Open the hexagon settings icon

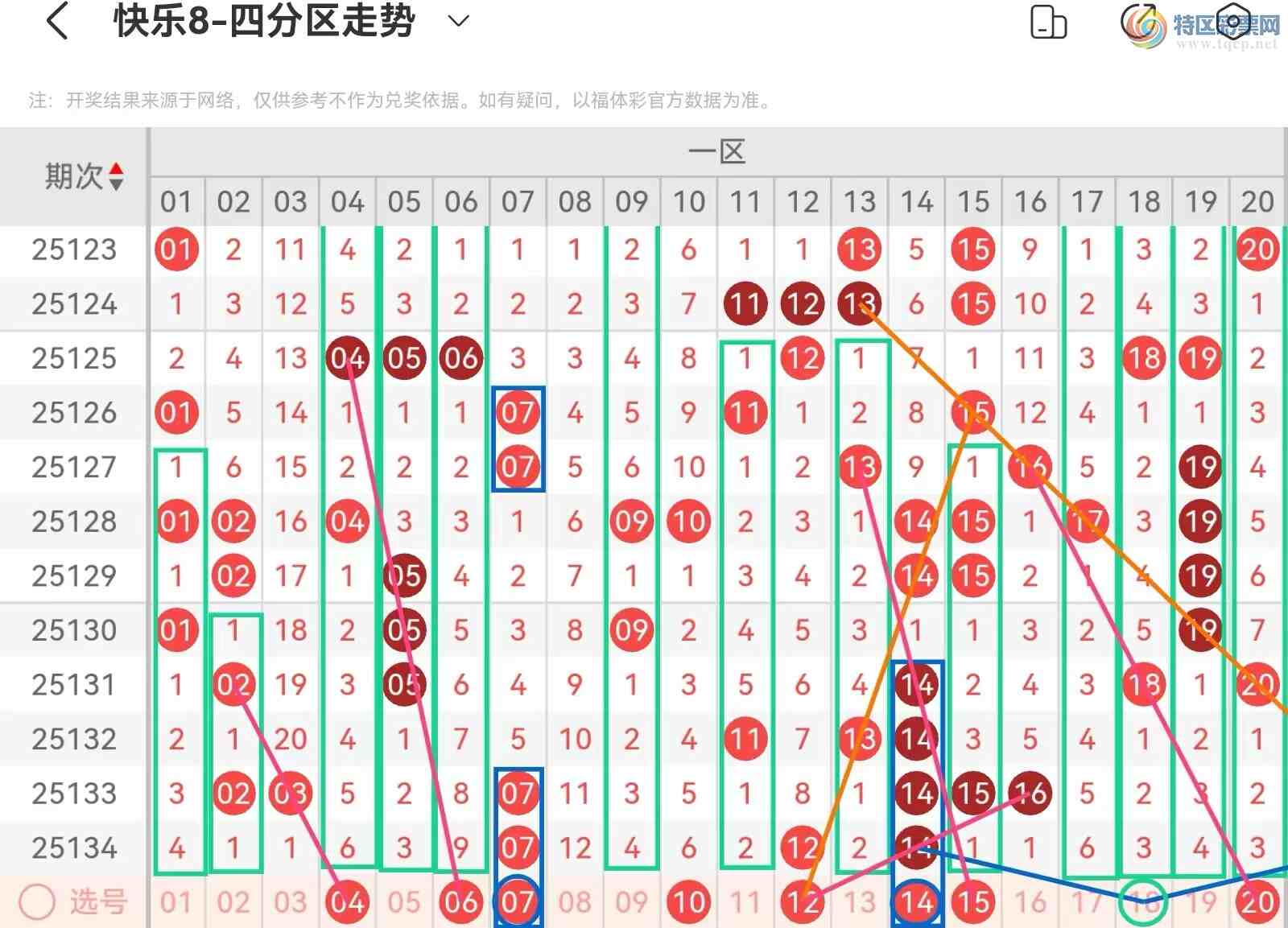point(1232,24)
